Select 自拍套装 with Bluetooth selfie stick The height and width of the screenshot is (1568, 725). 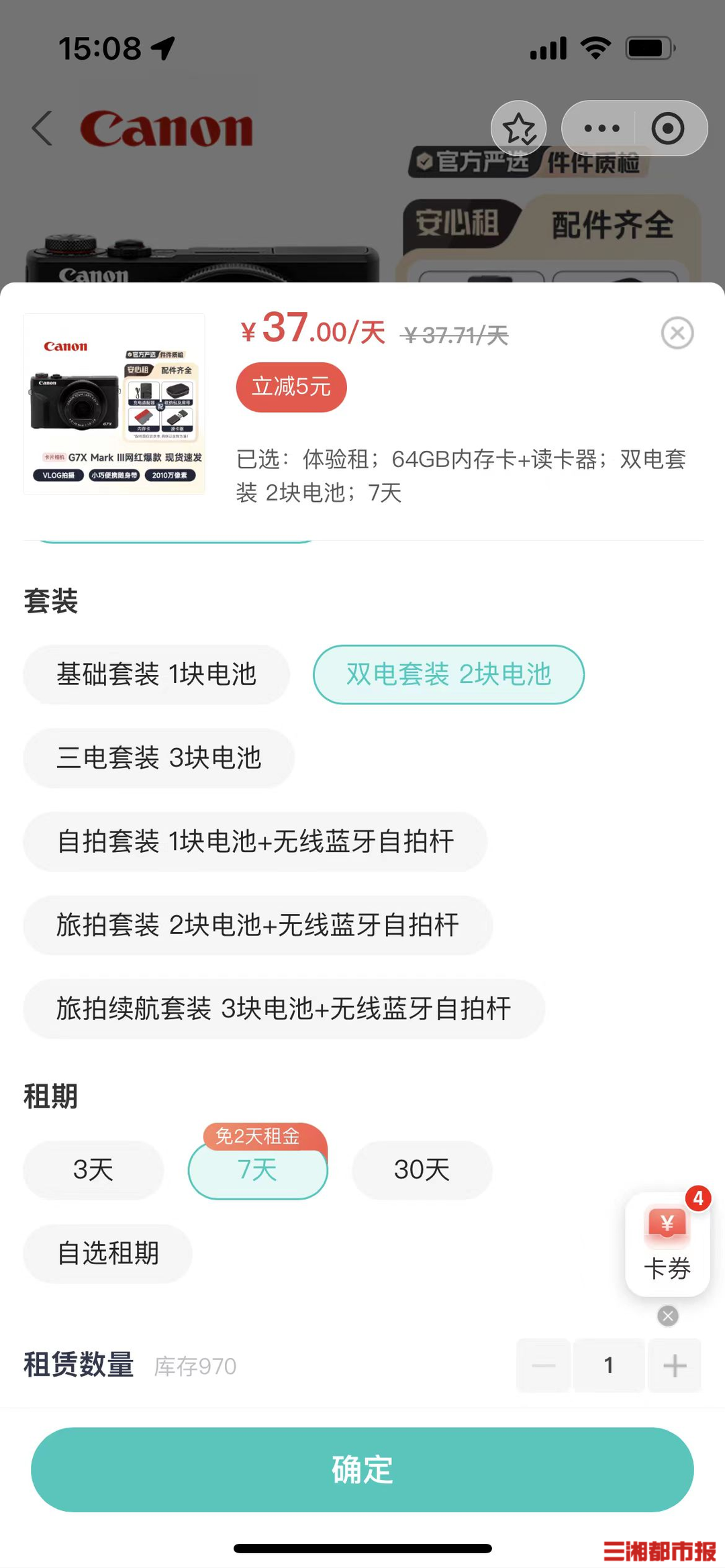[x=255, y=841]
